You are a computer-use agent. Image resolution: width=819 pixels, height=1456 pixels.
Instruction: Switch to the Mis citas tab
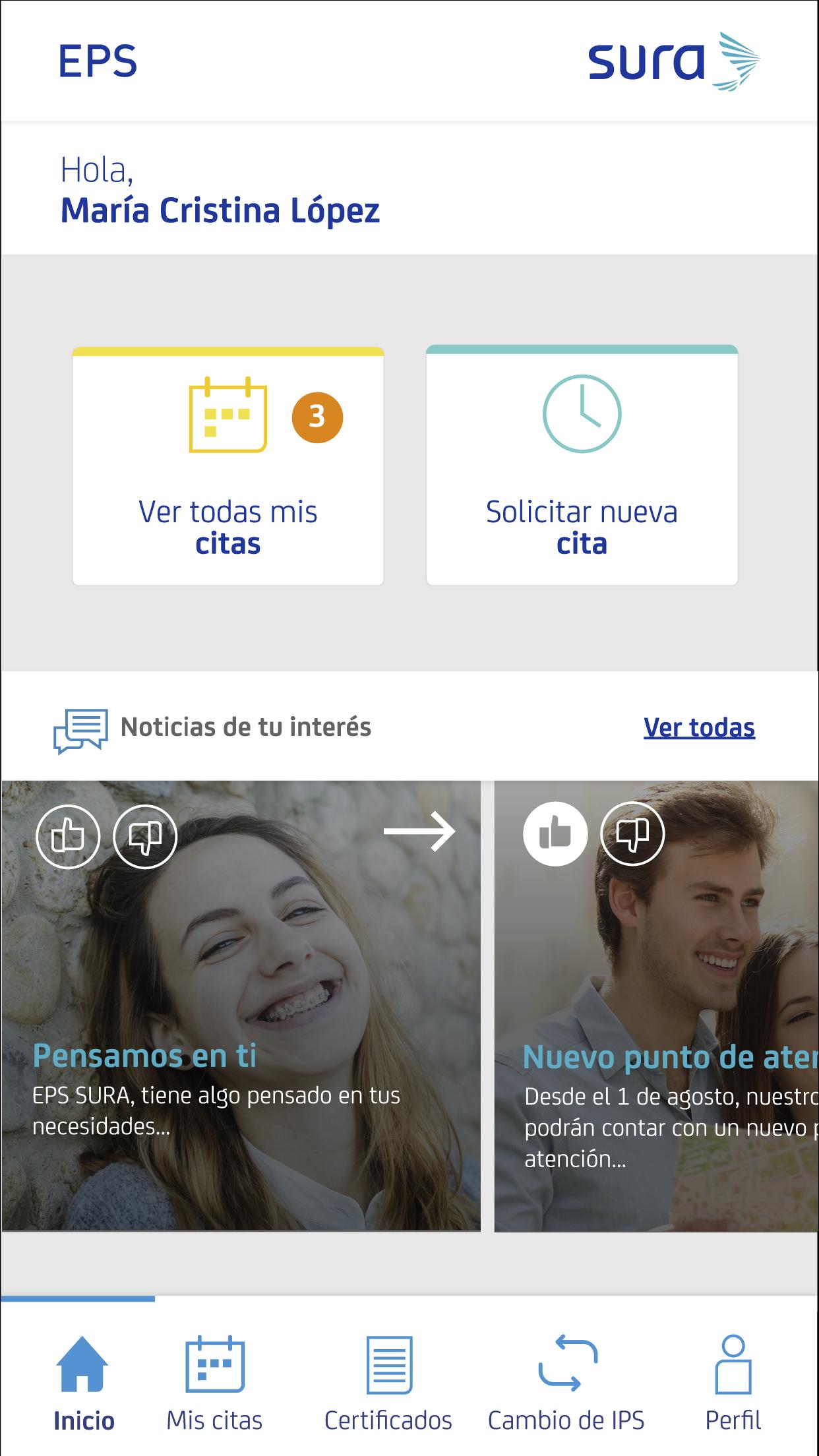point(214,1383)
